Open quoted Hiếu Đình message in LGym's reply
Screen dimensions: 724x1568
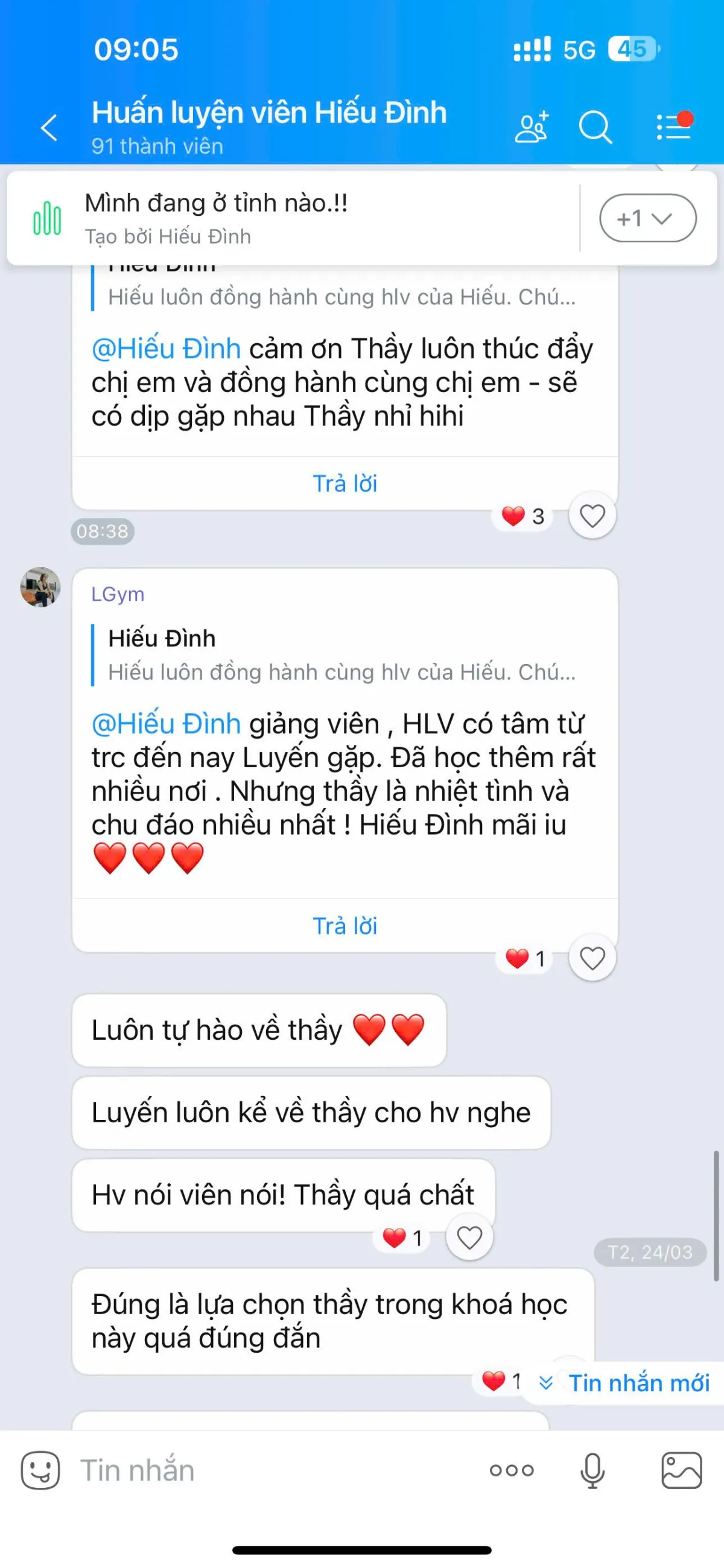pos(341,655)
